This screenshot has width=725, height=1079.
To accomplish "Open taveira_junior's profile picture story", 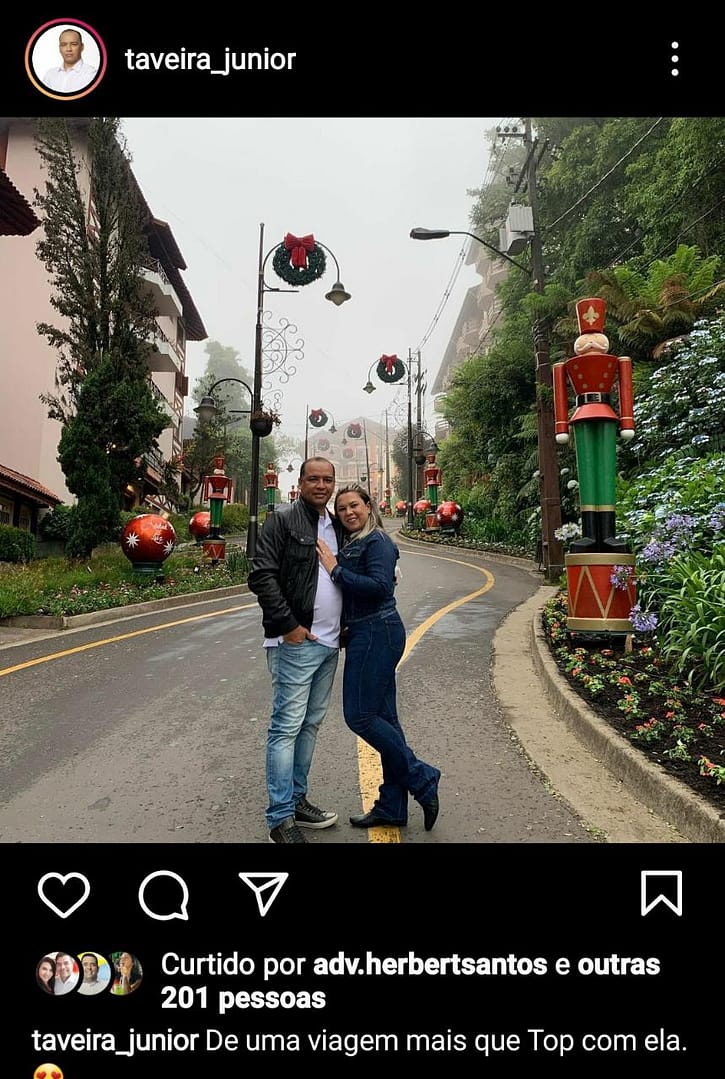I will click(x=66, y=59).
